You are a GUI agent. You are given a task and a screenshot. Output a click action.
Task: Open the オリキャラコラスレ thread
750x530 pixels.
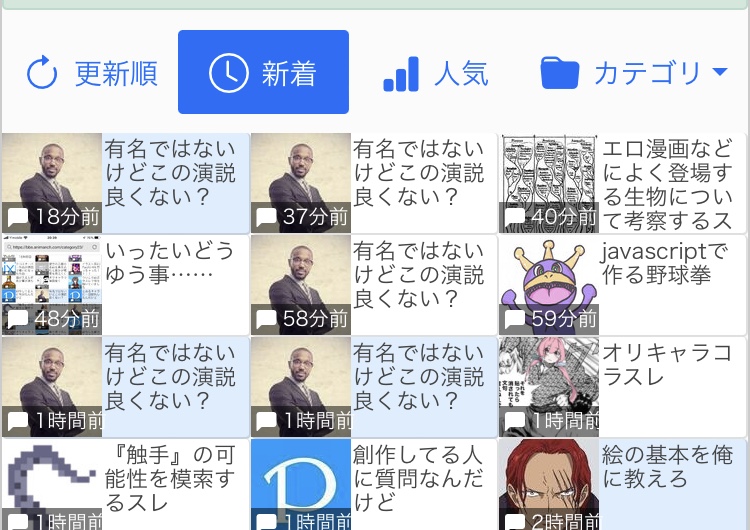622,387
